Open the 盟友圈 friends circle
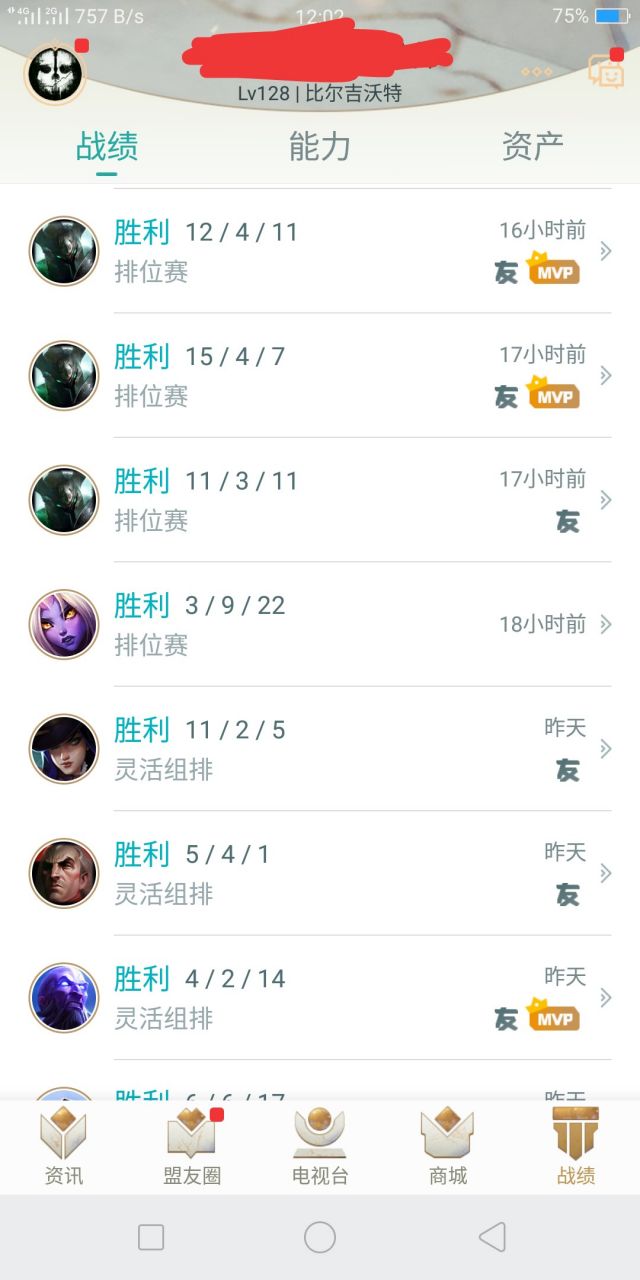Screen dimensions: 640x1280 192,1147
